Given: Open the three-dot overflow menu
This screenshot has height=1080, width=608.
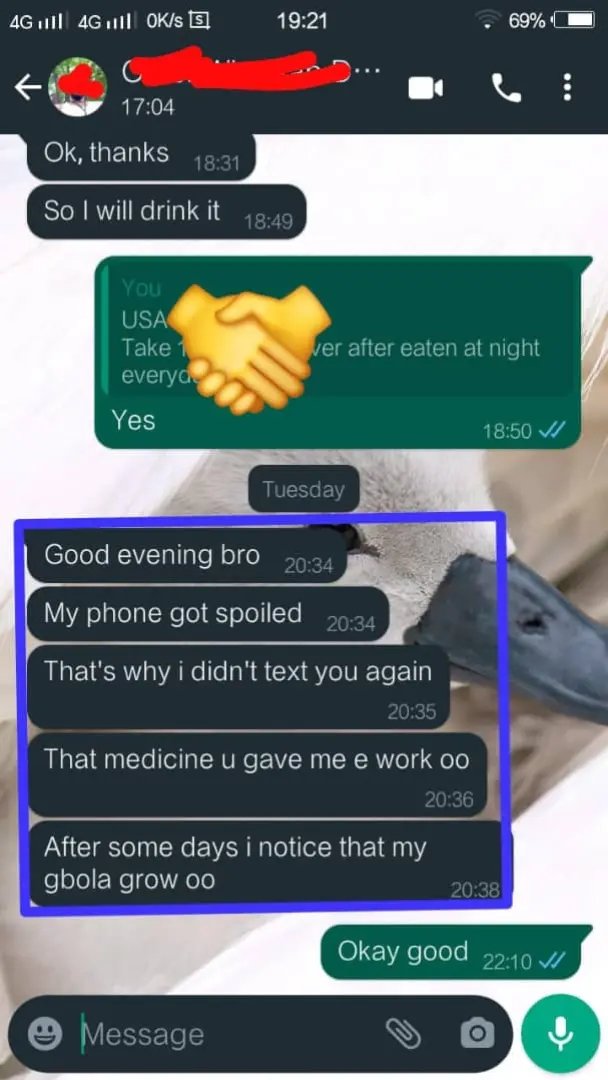Looking at the screenshot, I should pos(568,88).
